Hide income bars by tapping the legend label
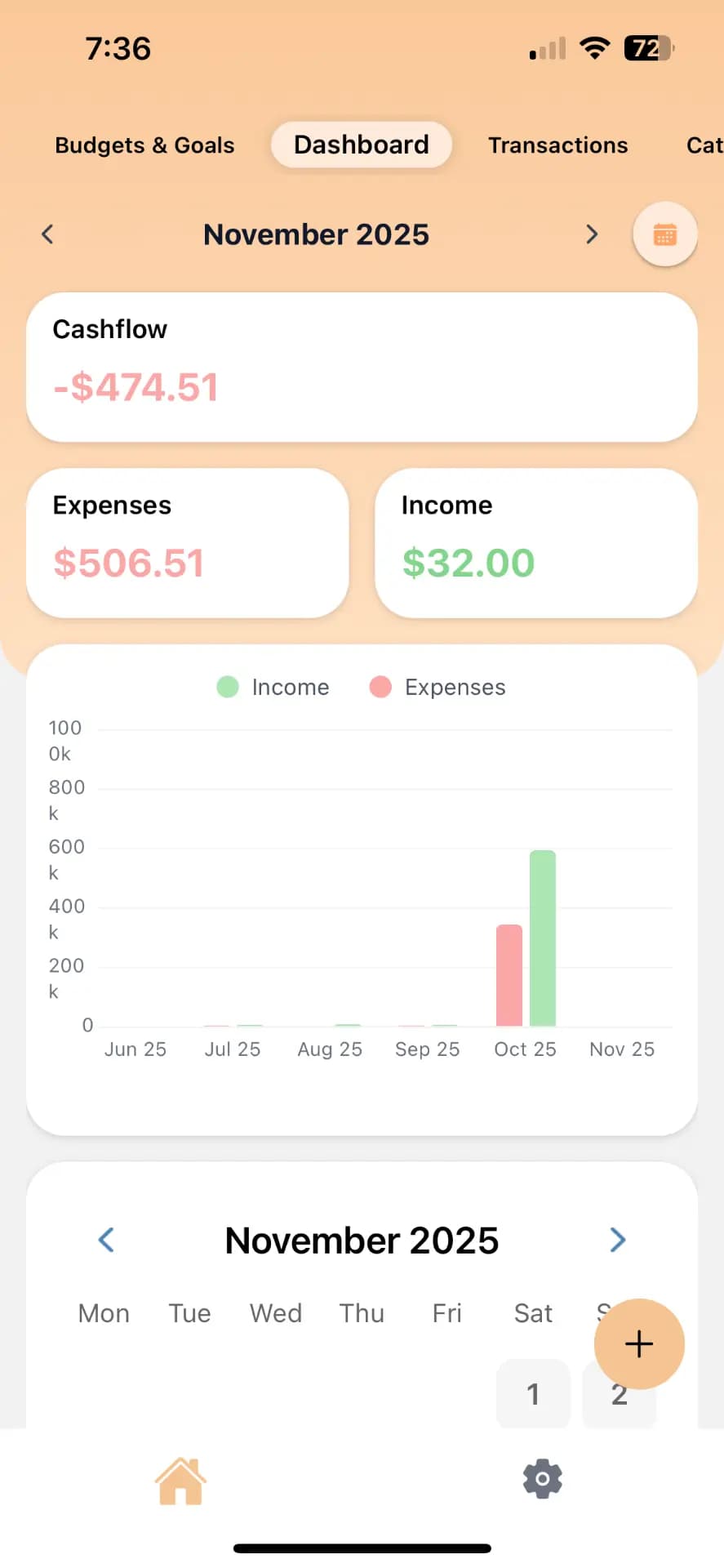 click(290, 687)
